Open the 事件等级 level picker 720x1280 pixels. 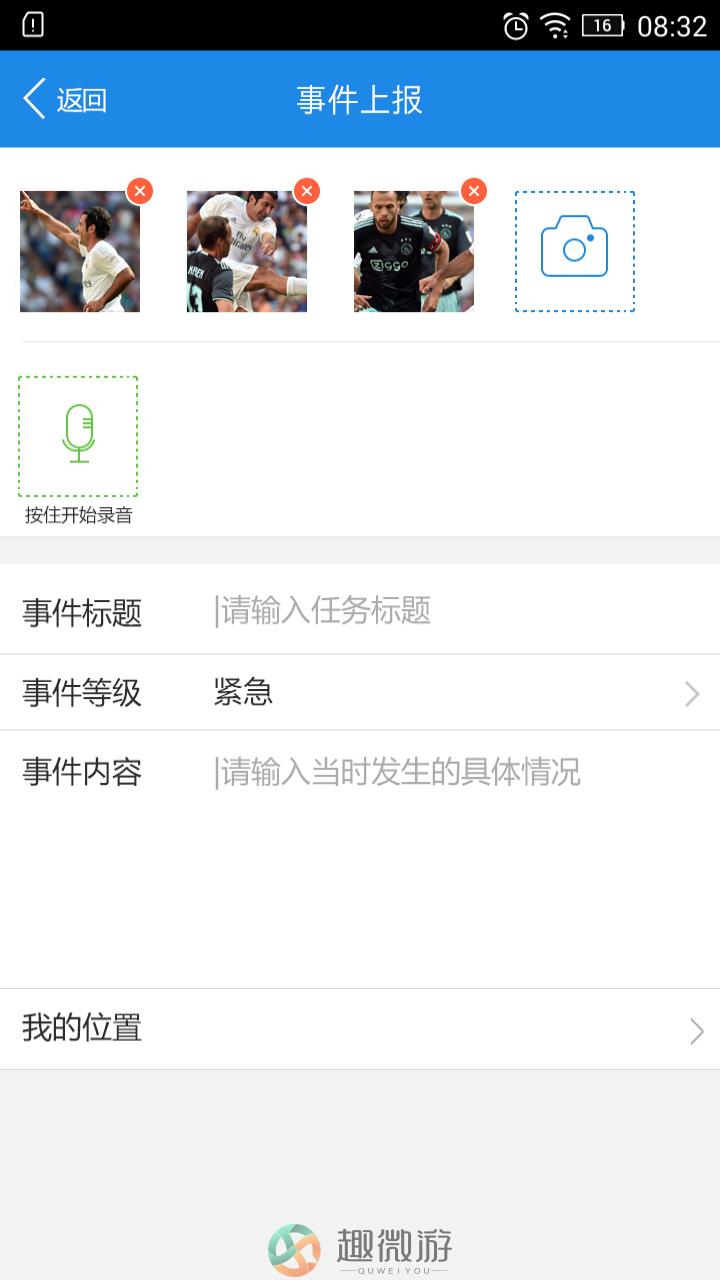(450, 692)
